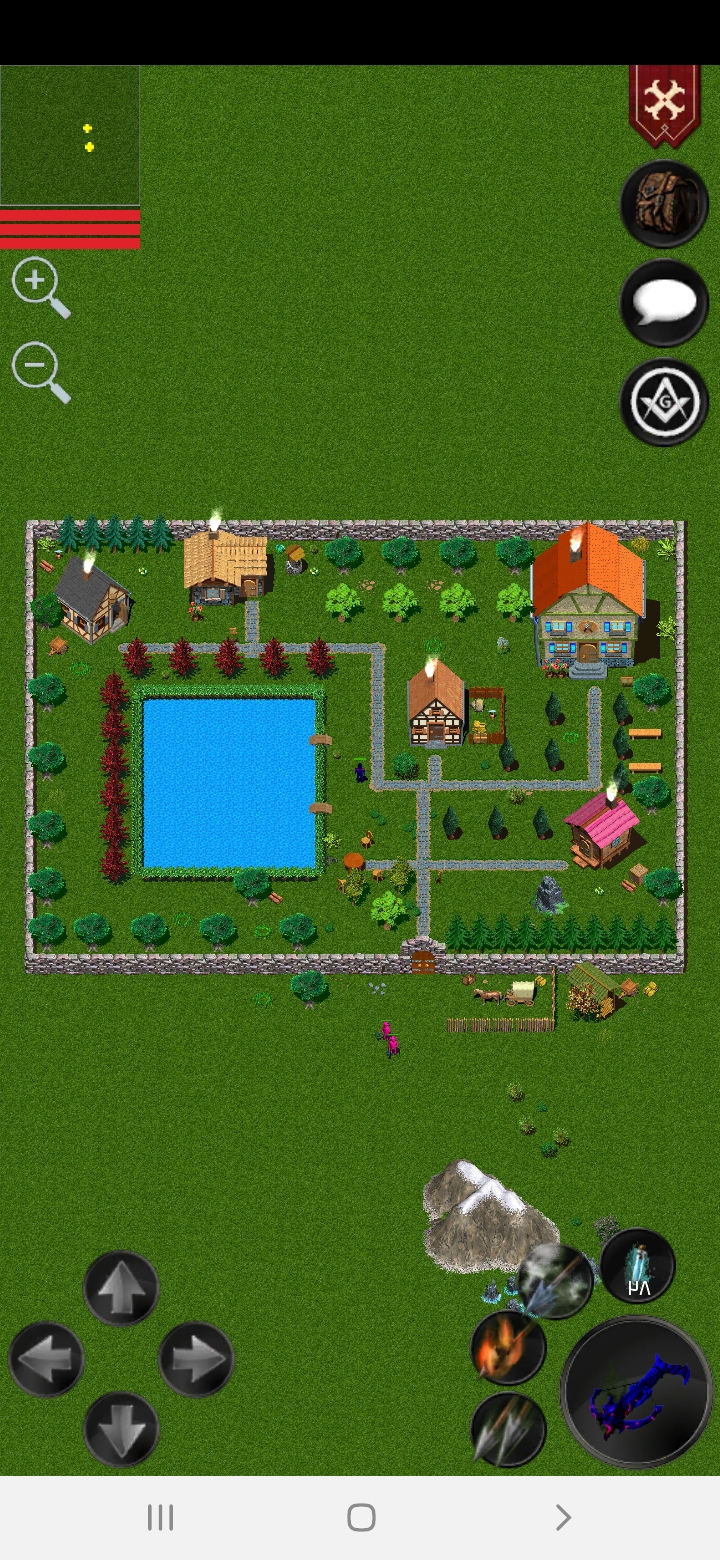Move character left with the arrow
Viewport: 720px width, 1560px height.
click(x=46, y=1359)
